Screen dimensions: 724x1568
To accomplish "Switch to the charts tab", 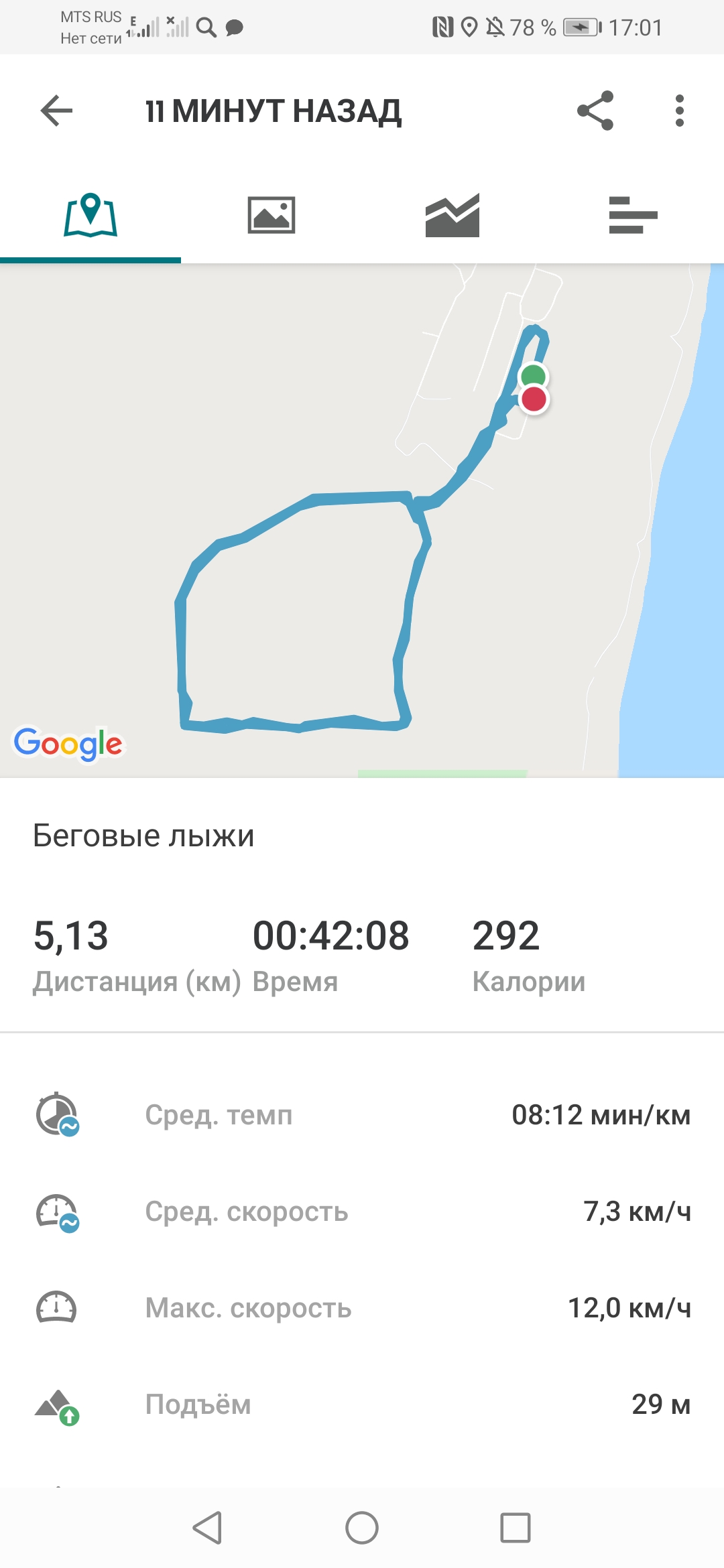I will [x=452, y=215].
